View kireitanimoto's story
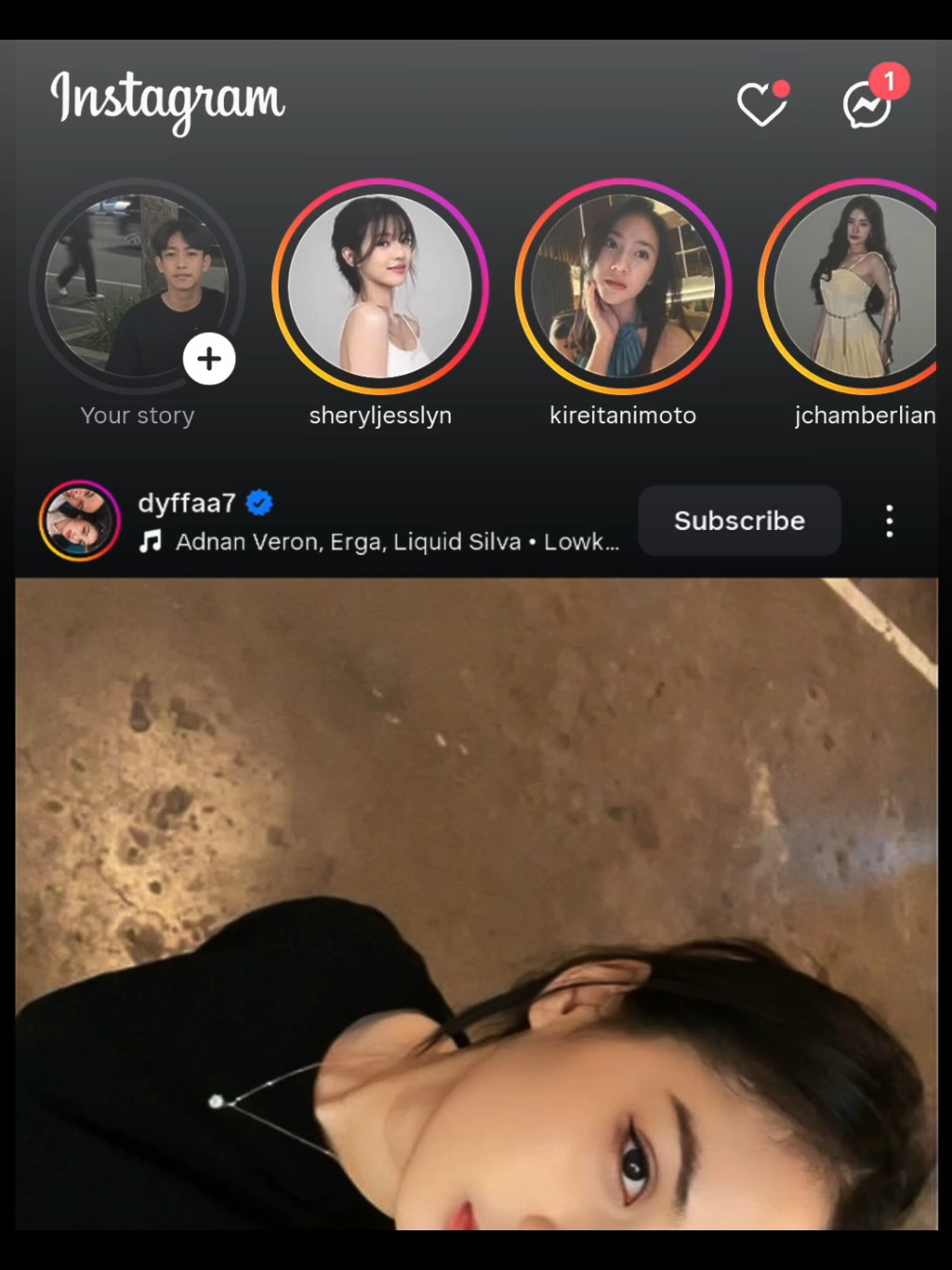The height and width of the screenshot is (1270, 952). click(622, 286)
